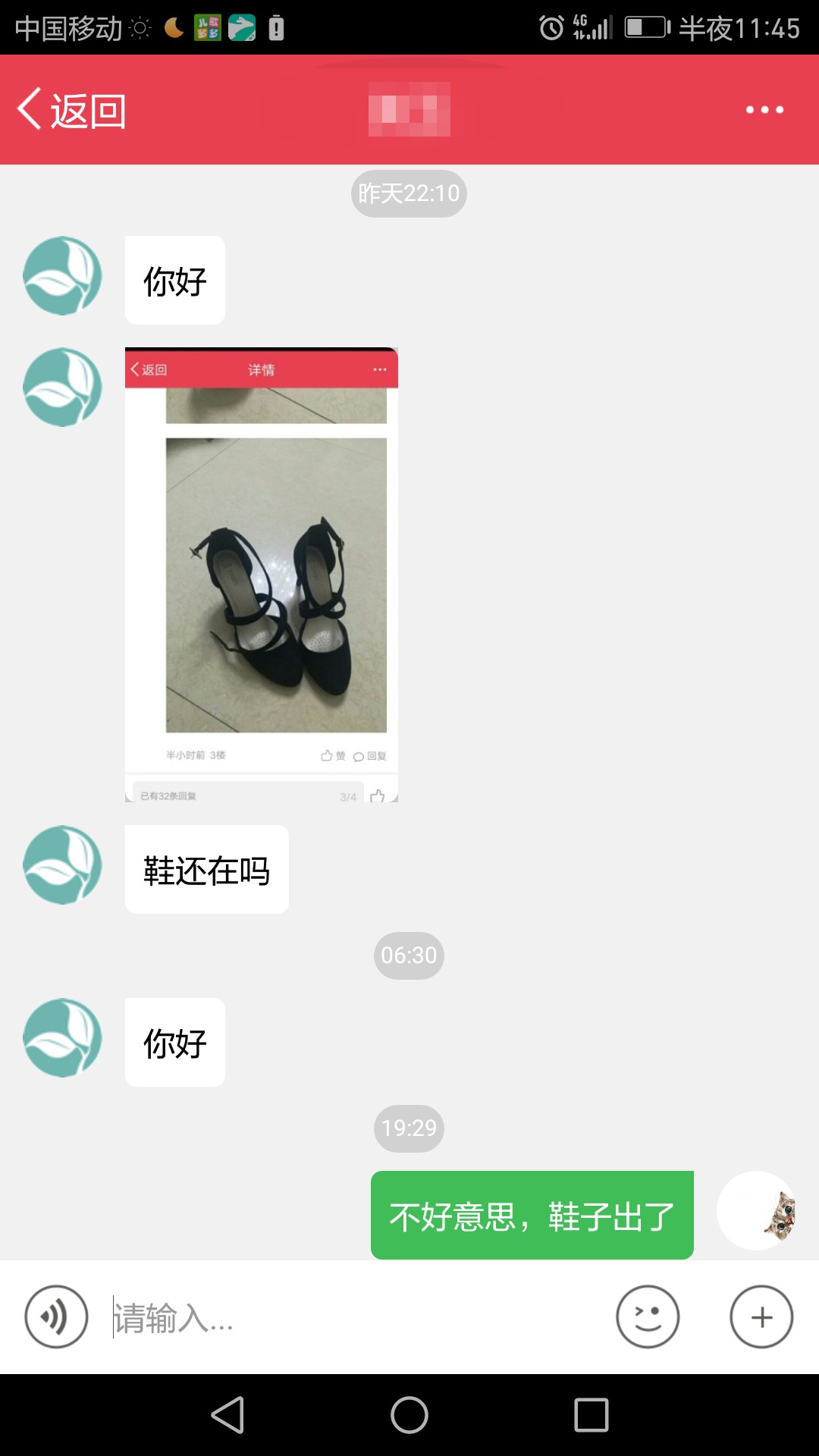Open the plus attachment menu
819x1456 pixels.
(x=761, y=1317)
